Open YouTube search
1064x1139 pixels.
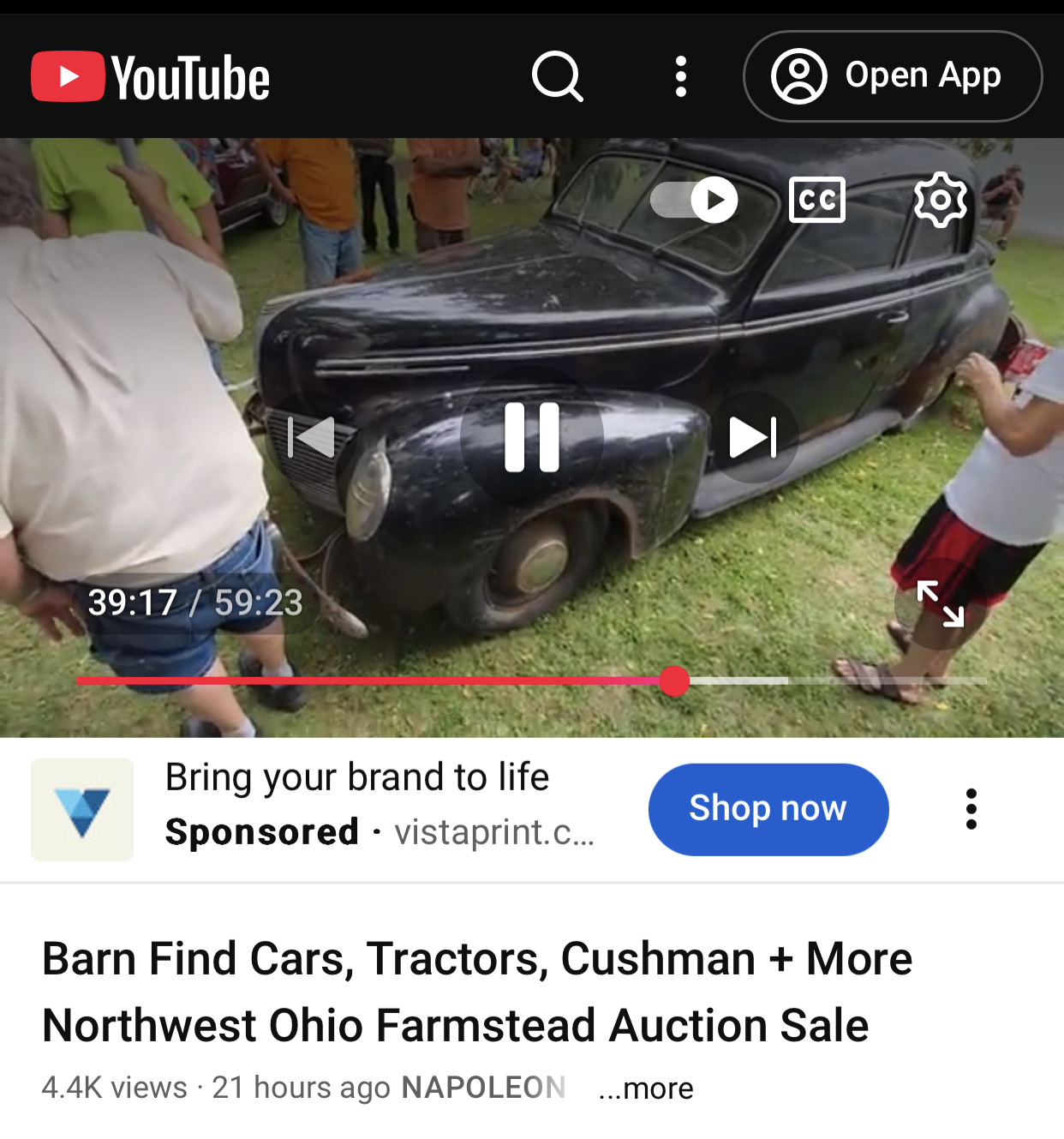tap(557, 77)
